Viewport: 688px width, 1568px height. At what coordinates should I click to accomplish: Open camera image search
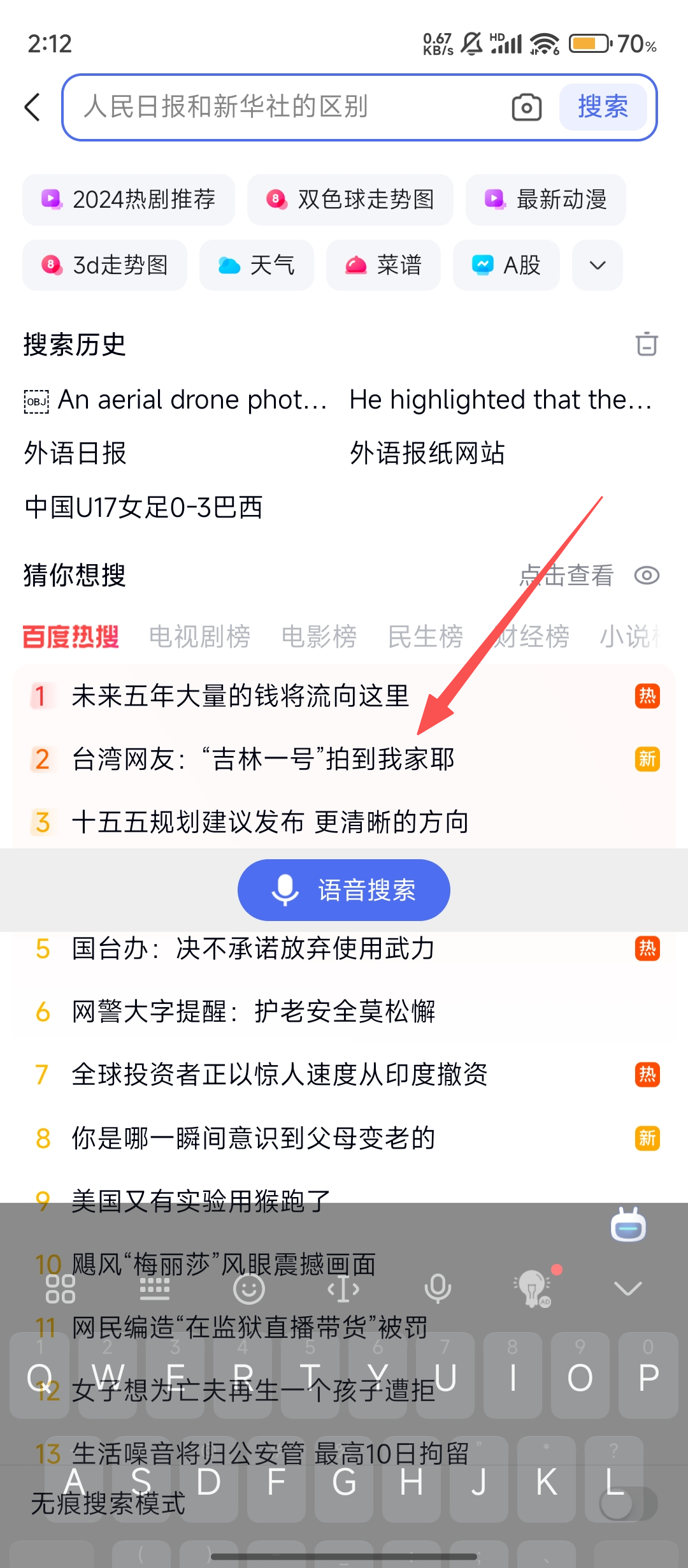[x=527, y=107]
